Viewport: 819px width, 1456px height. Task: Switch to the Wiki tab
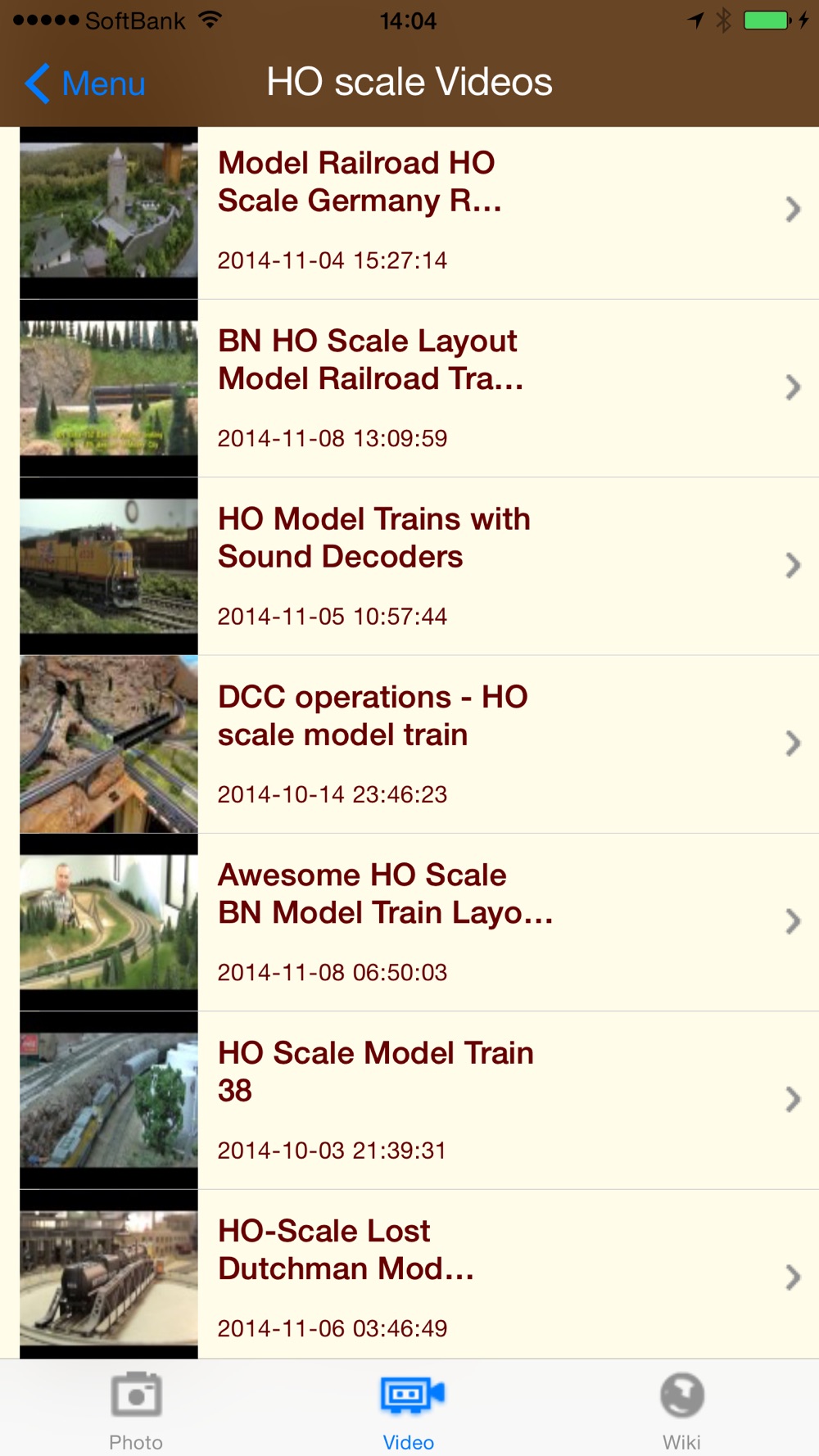(x=681, y=1409)
